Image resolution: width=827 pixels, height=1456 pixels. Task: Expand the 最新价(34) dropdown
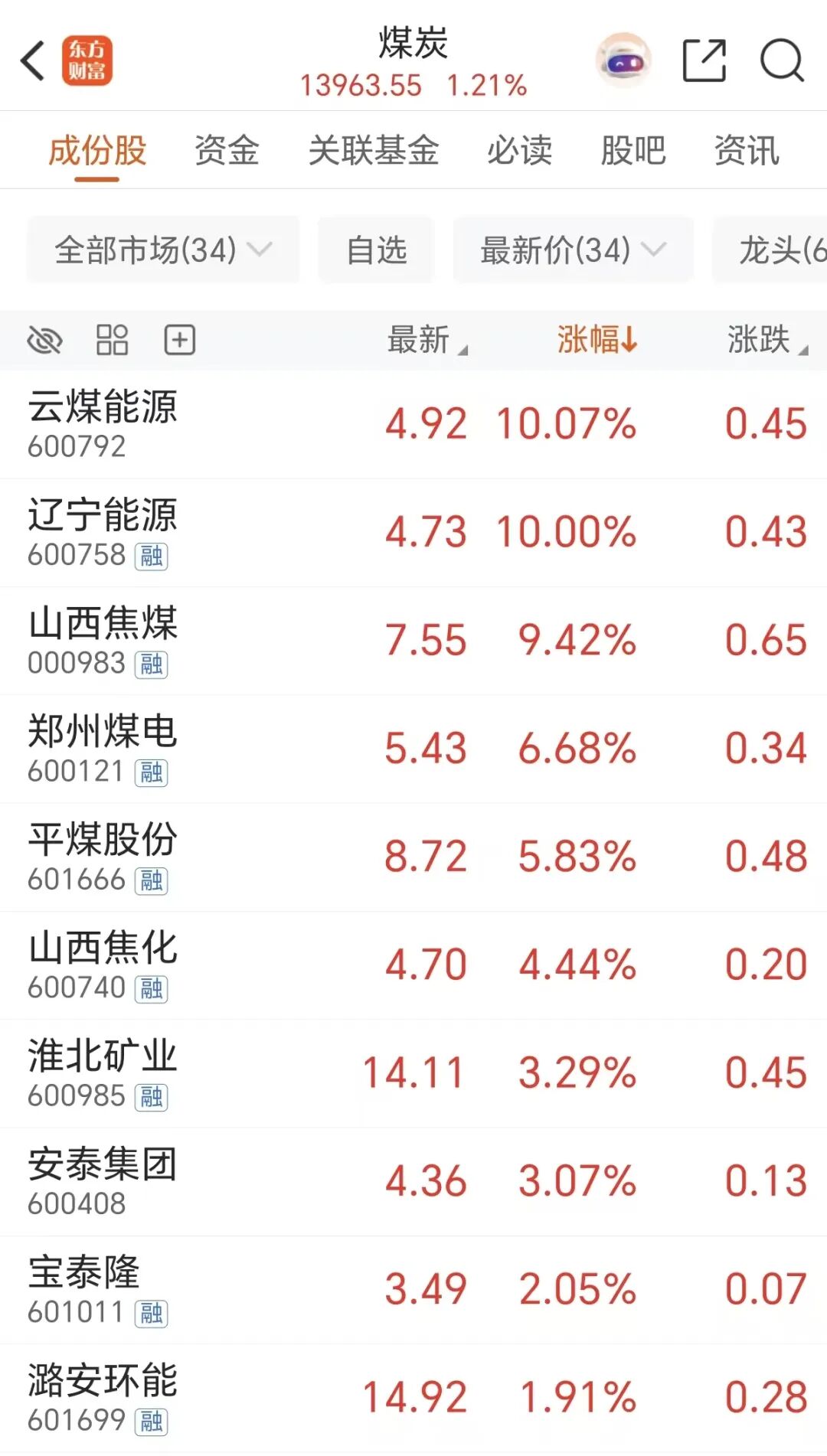pyautogui.click(x=573, y=250)
